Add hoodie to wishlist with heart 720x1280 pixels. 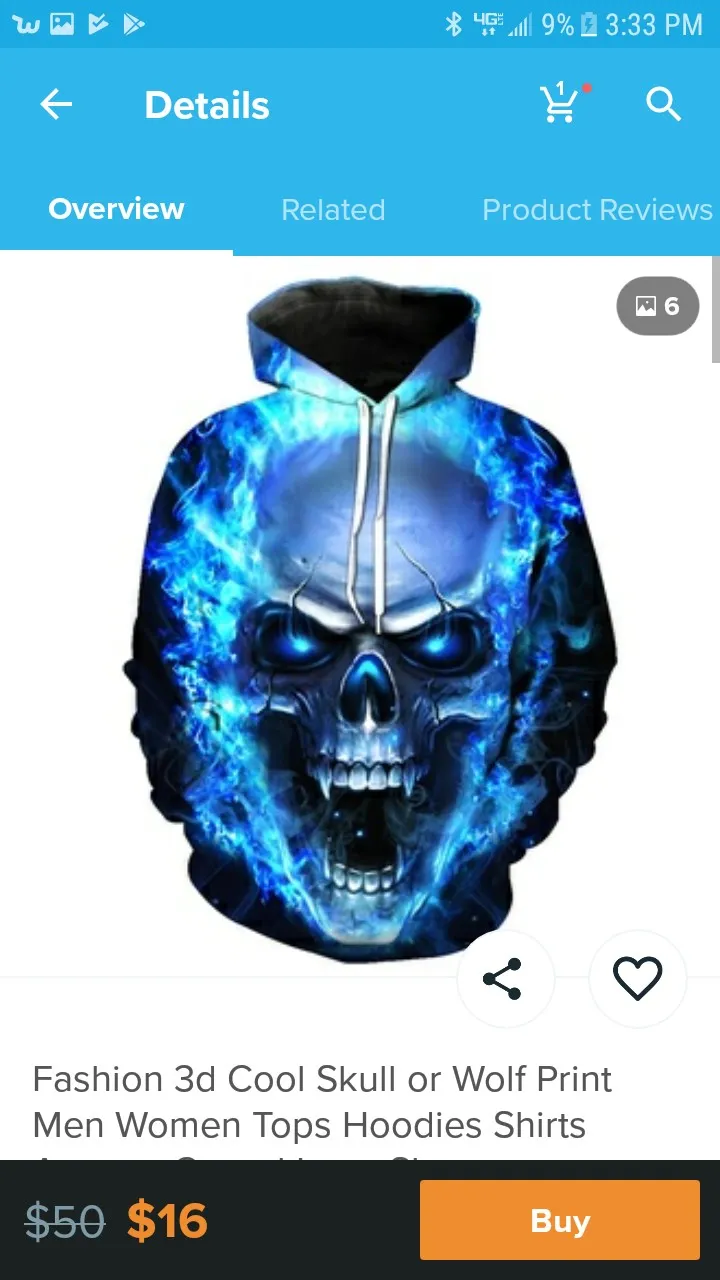pos(637,979)
